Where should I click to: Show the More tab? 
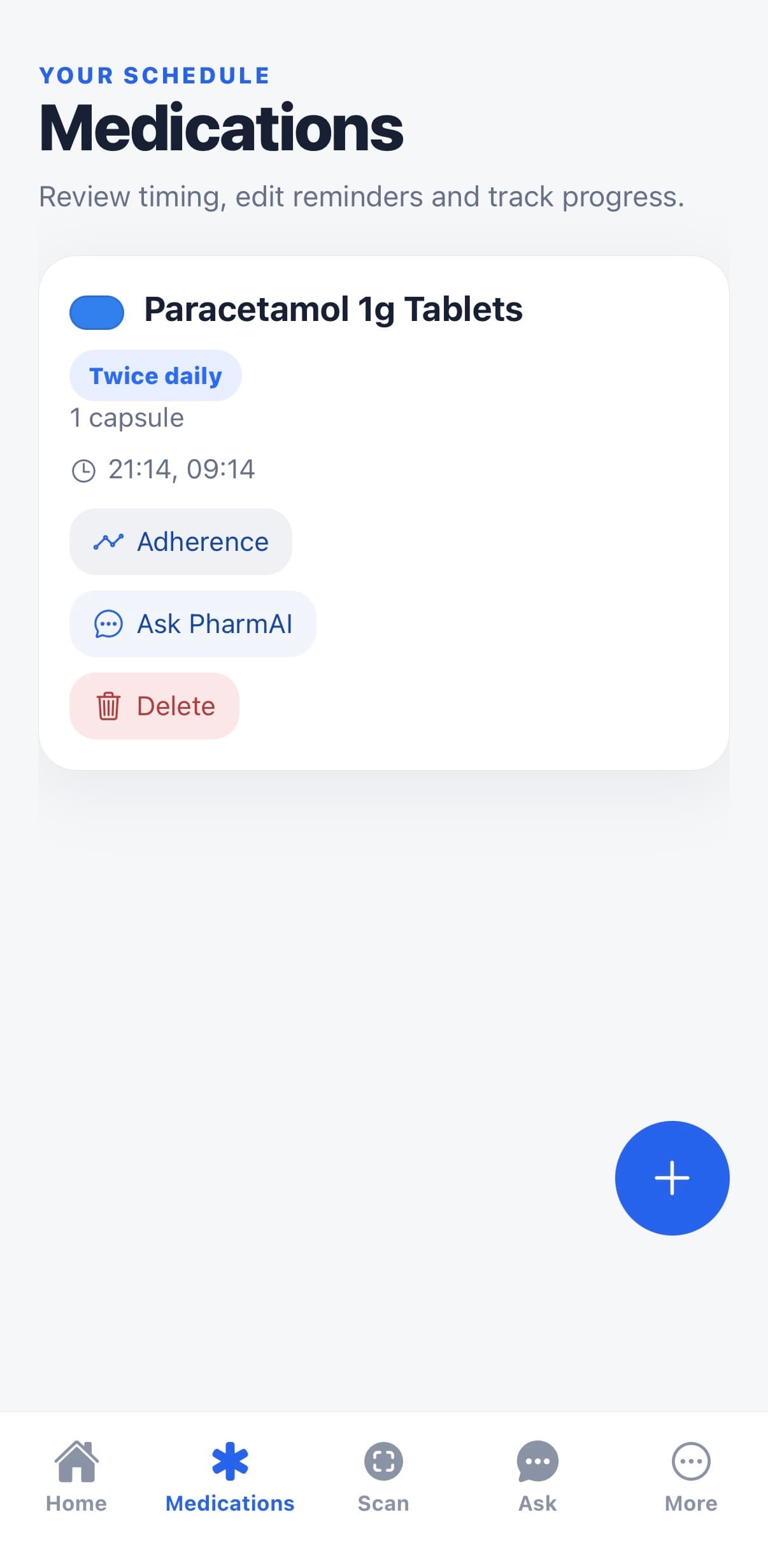click(x=691, y=1476)
